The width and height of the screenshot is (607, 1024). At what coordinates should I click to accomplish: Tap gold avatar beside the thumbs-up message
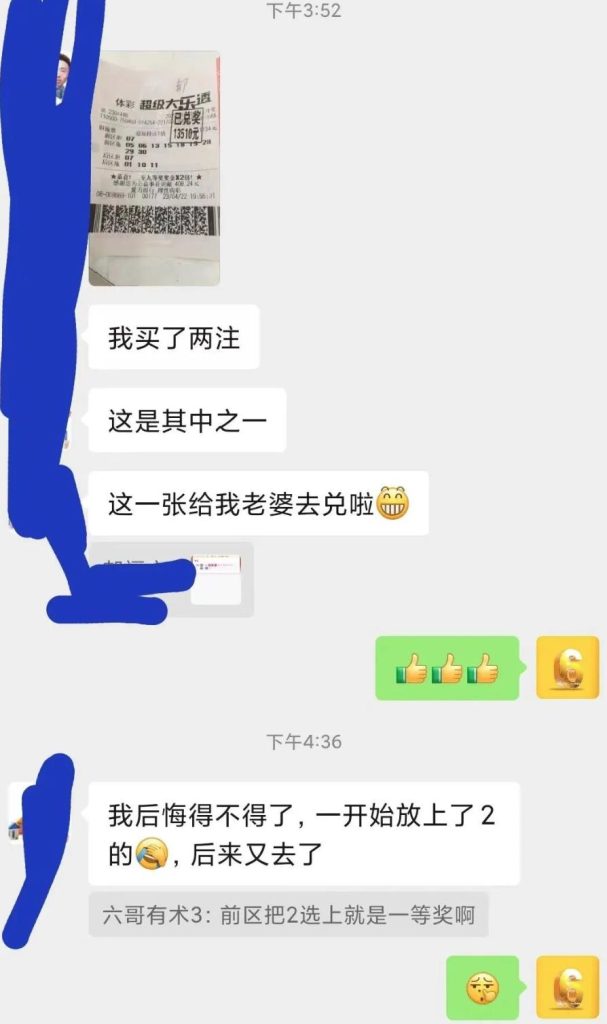(567, 667)
